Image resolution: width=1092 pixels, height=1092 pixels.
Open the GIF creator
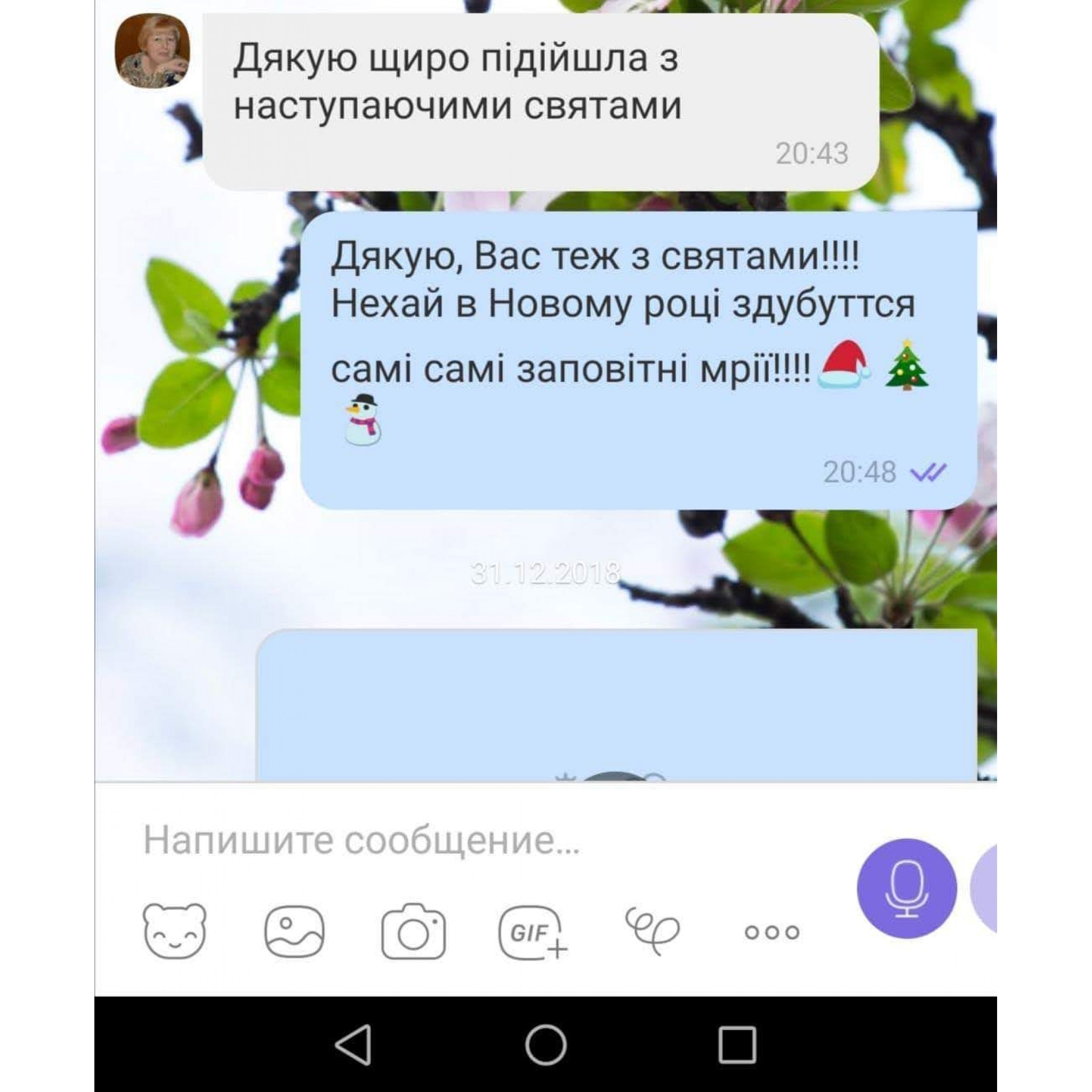(532, 931)
